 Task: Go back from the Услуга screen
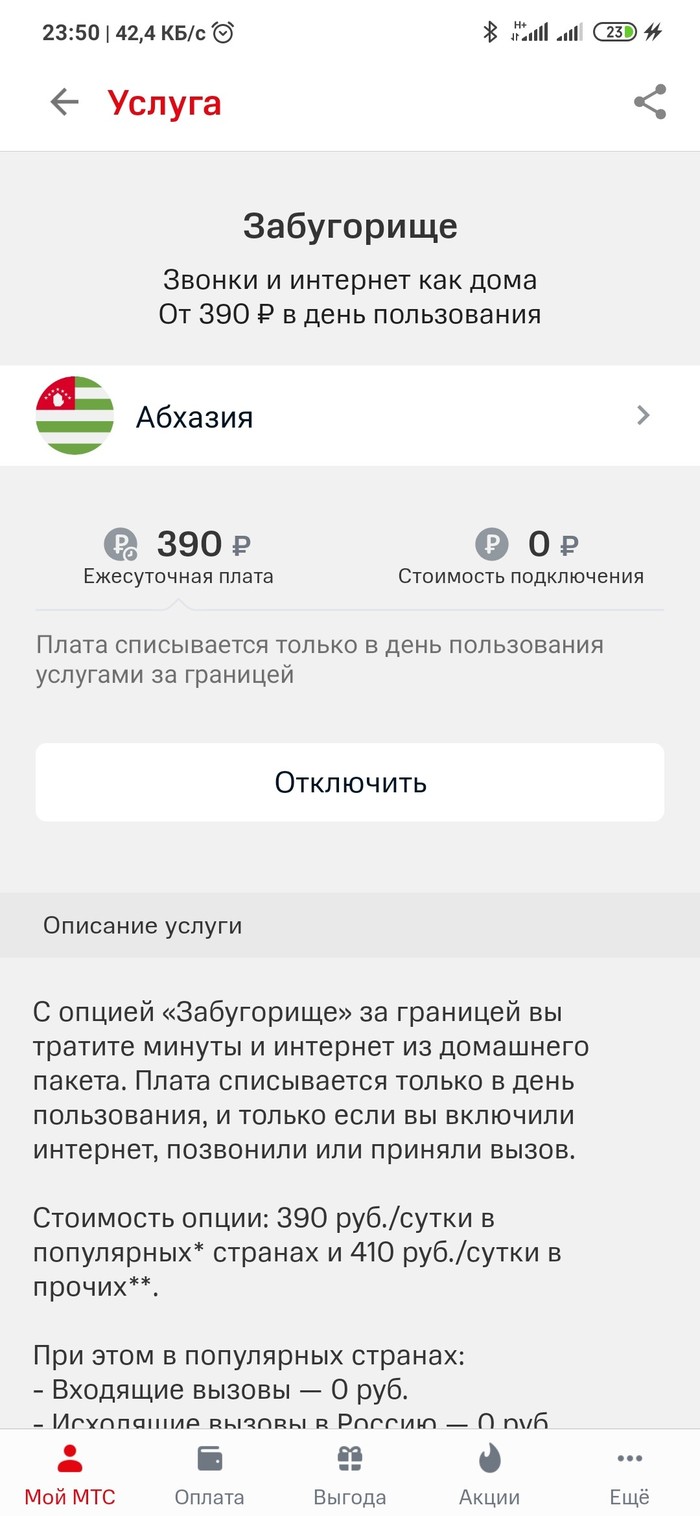click(64, 102)
